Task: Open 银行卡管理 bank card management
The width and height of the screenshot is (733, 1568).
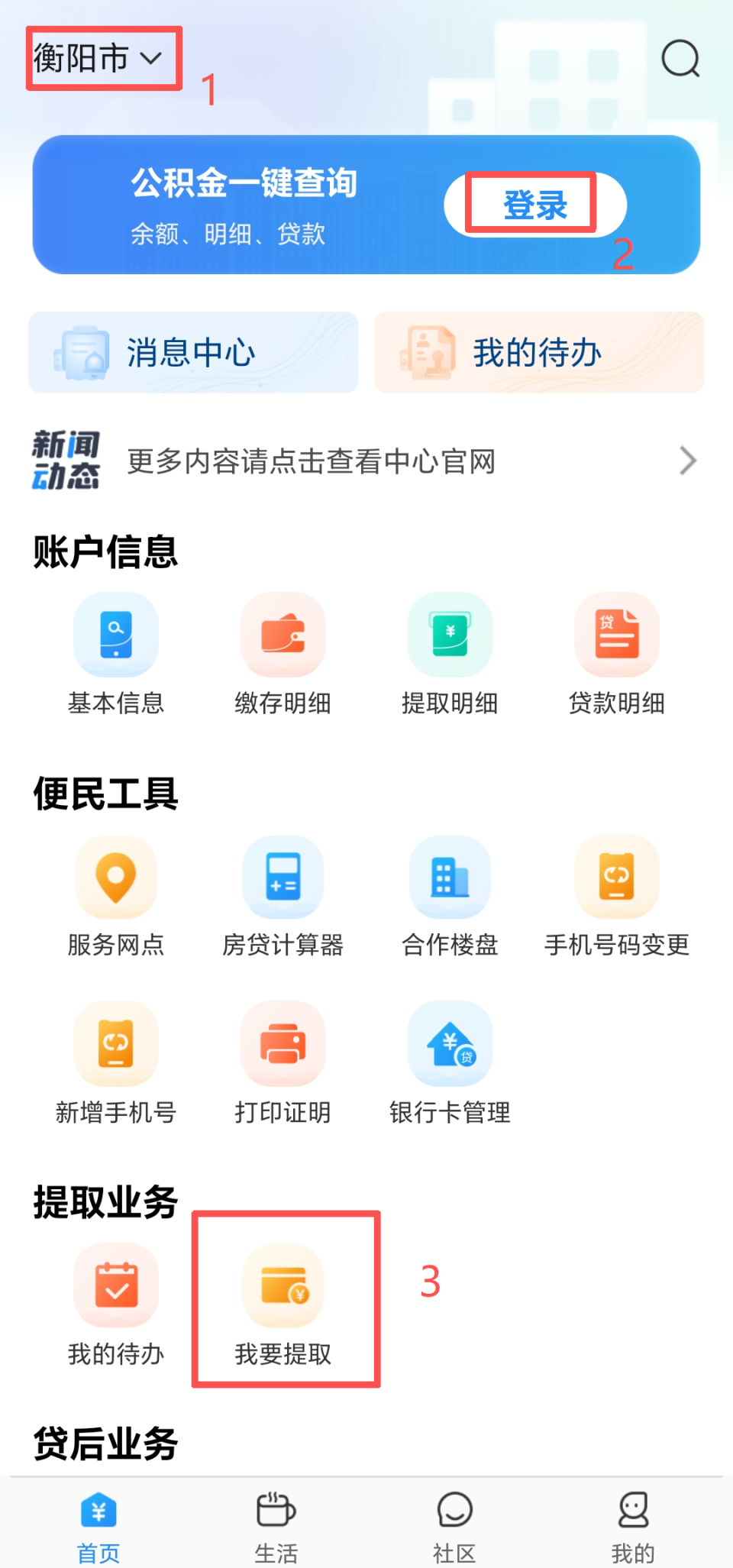Action: [x=450, y=1064]
